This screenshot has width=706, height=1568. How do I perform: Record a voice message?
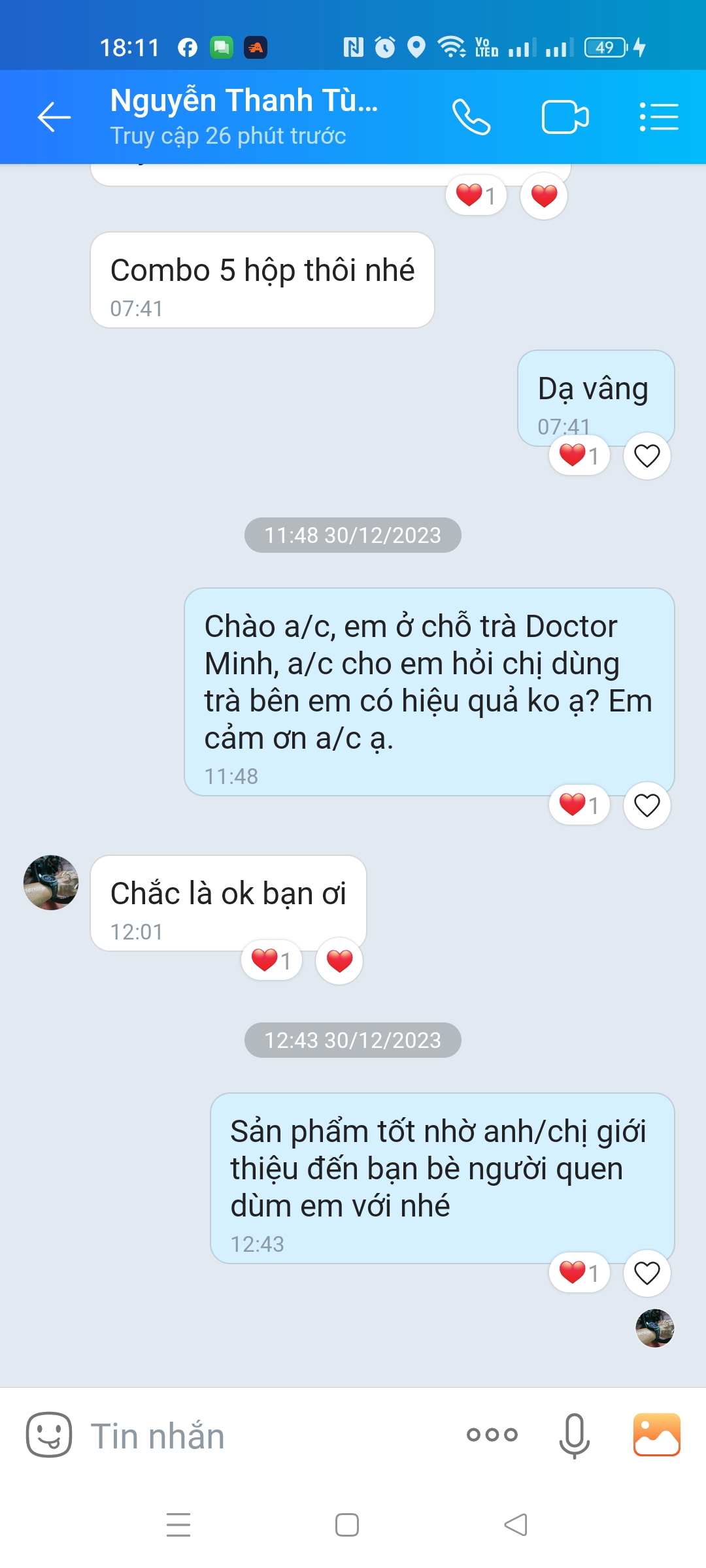click(575, 1435)
